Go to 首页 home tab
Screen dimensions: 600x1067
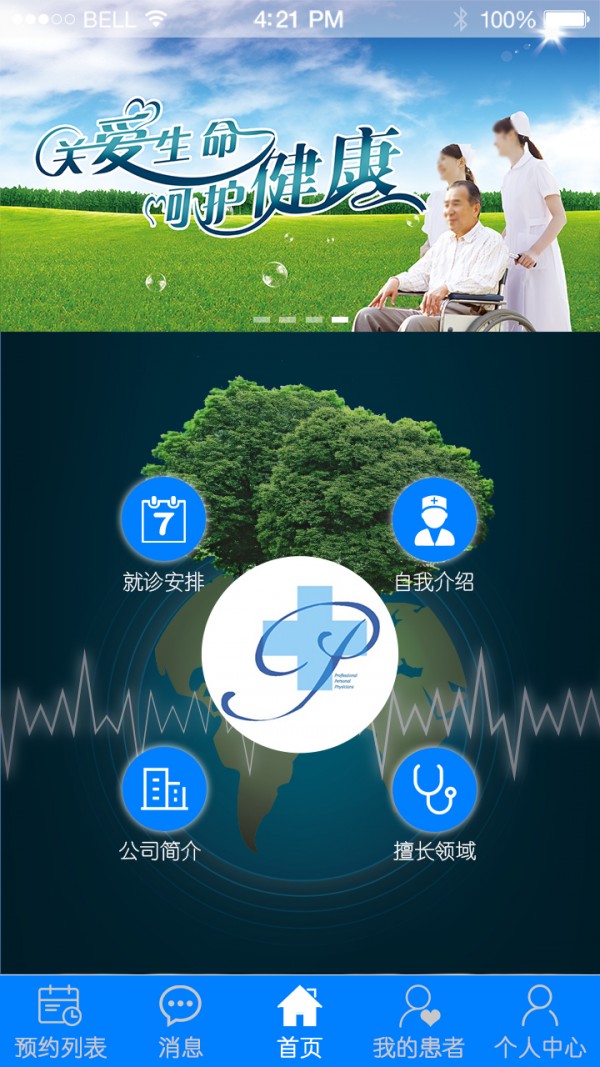300,1021
